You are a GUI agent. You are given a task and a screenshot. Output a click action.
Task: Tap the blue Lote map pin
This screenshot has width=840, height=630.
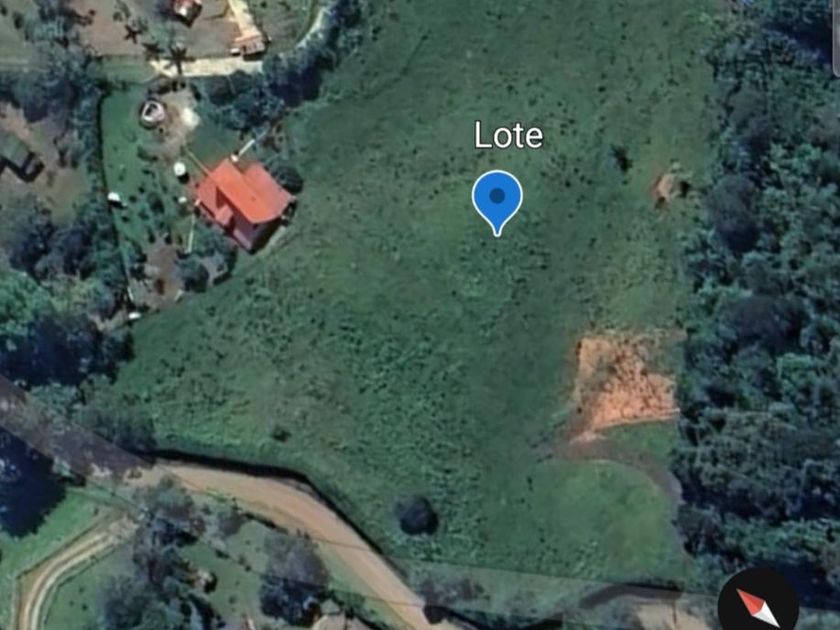click(497, 199)
